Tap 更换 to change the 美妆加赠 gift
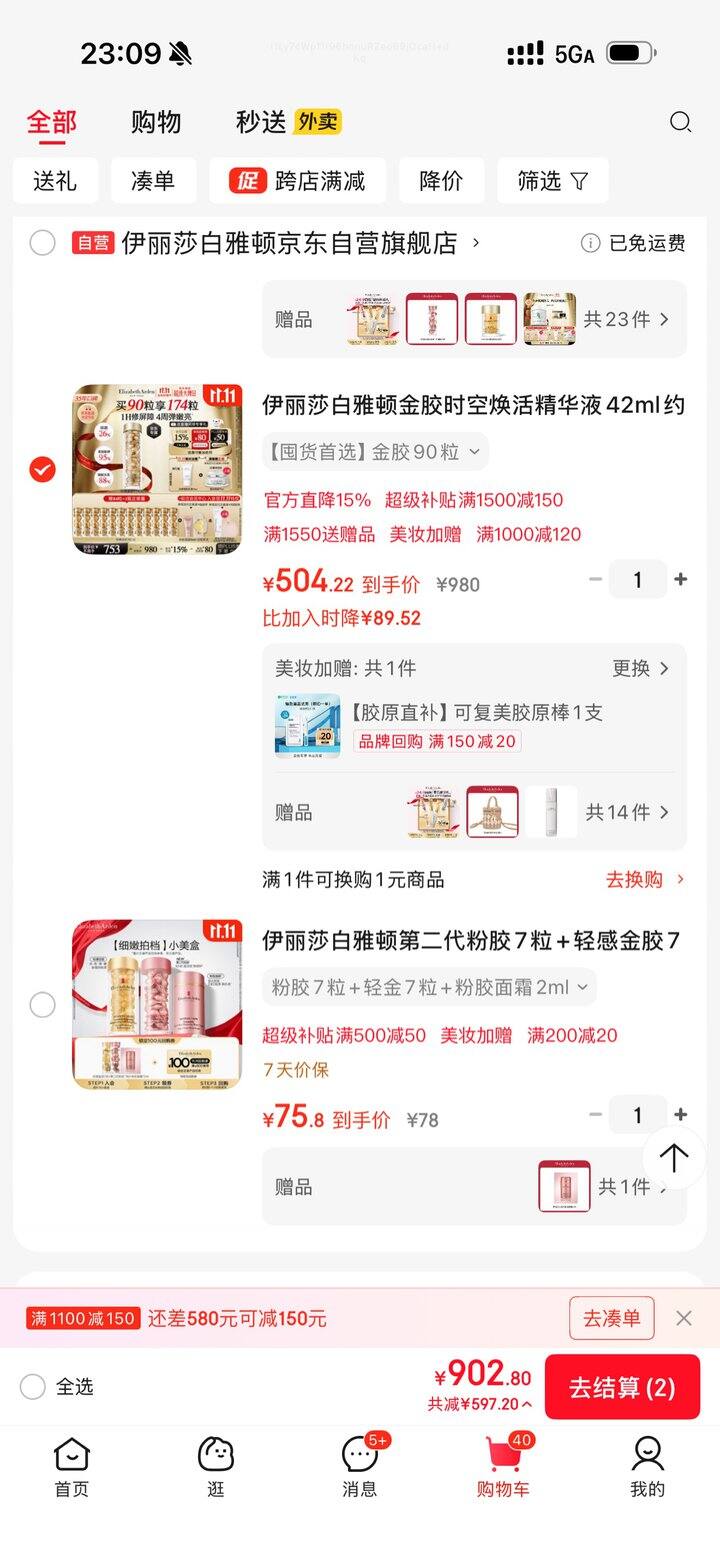 point(641,668)
